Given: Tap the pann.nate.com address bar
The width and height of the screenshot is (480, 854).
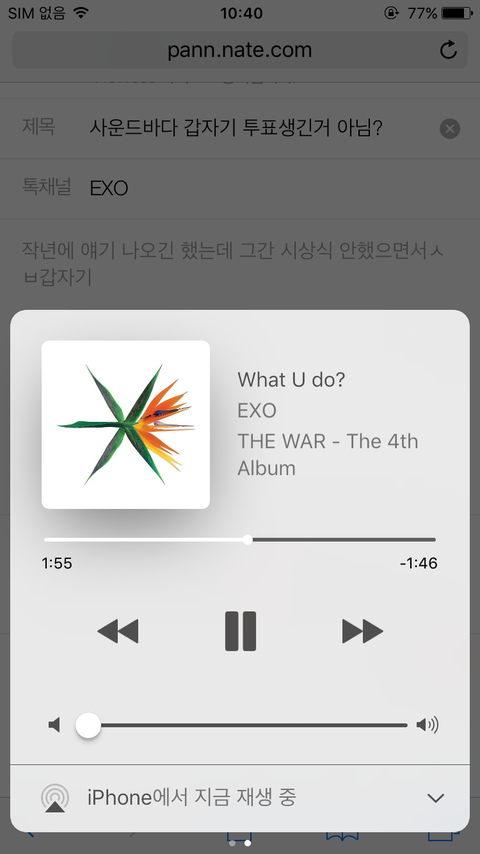Looking at the screenshot, I should 240,50.
